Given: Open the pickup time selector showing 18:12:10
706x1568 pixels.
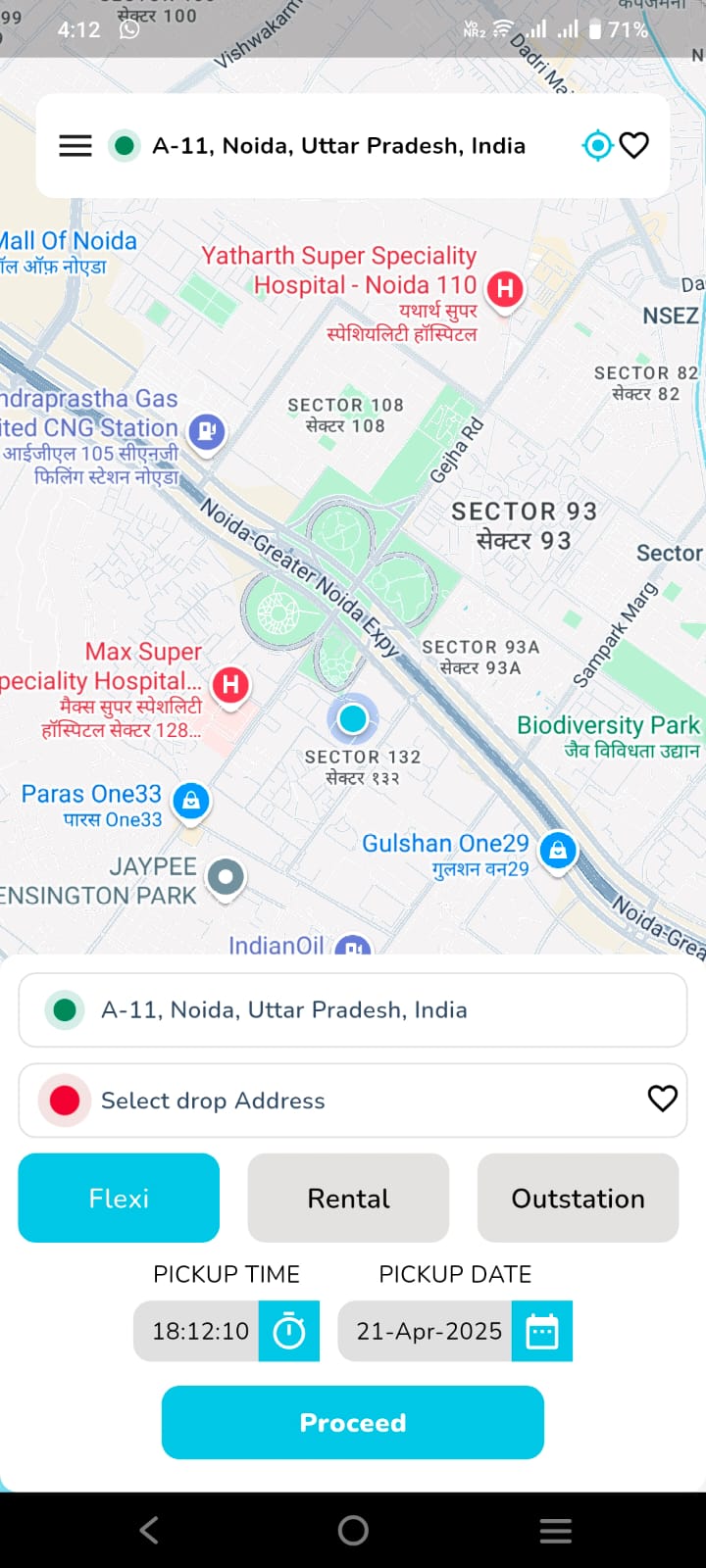Looking at the screenshot, I should [196, 1331].
